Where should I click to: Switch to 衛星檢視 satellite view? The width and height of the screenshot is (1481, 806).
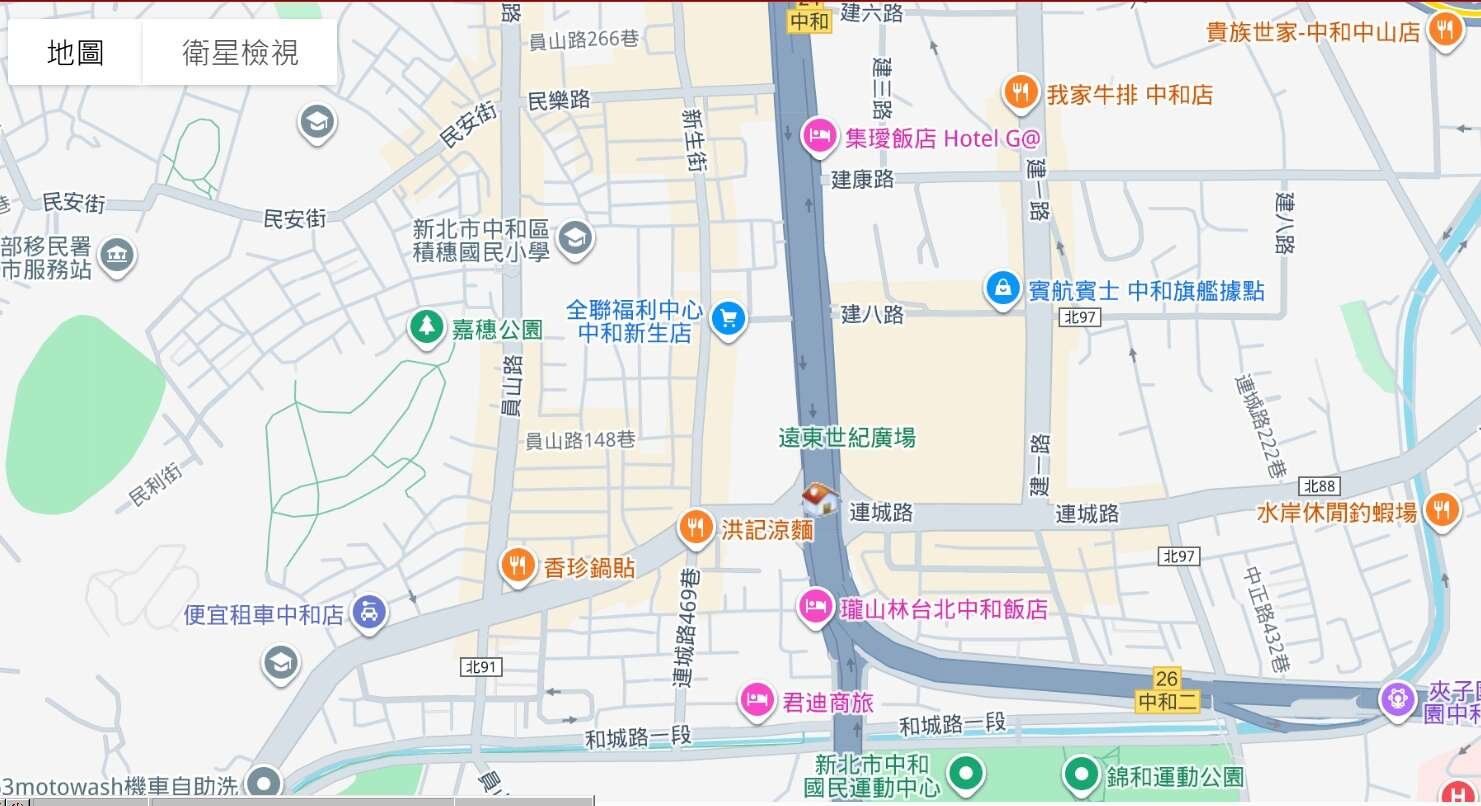(x=240, y=52)
